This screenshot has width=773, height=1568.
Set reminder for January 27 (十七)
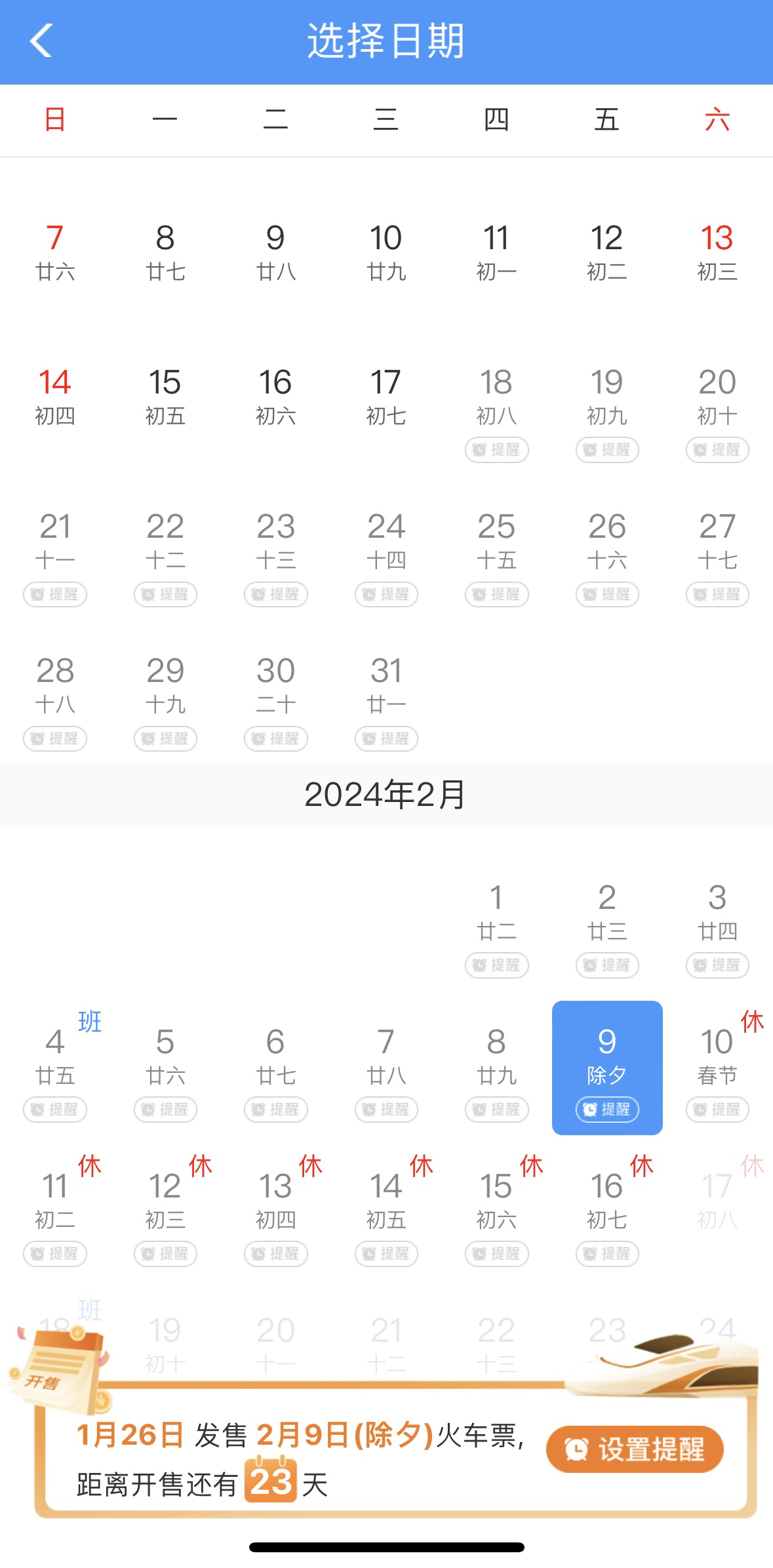(x=717, y=594)
